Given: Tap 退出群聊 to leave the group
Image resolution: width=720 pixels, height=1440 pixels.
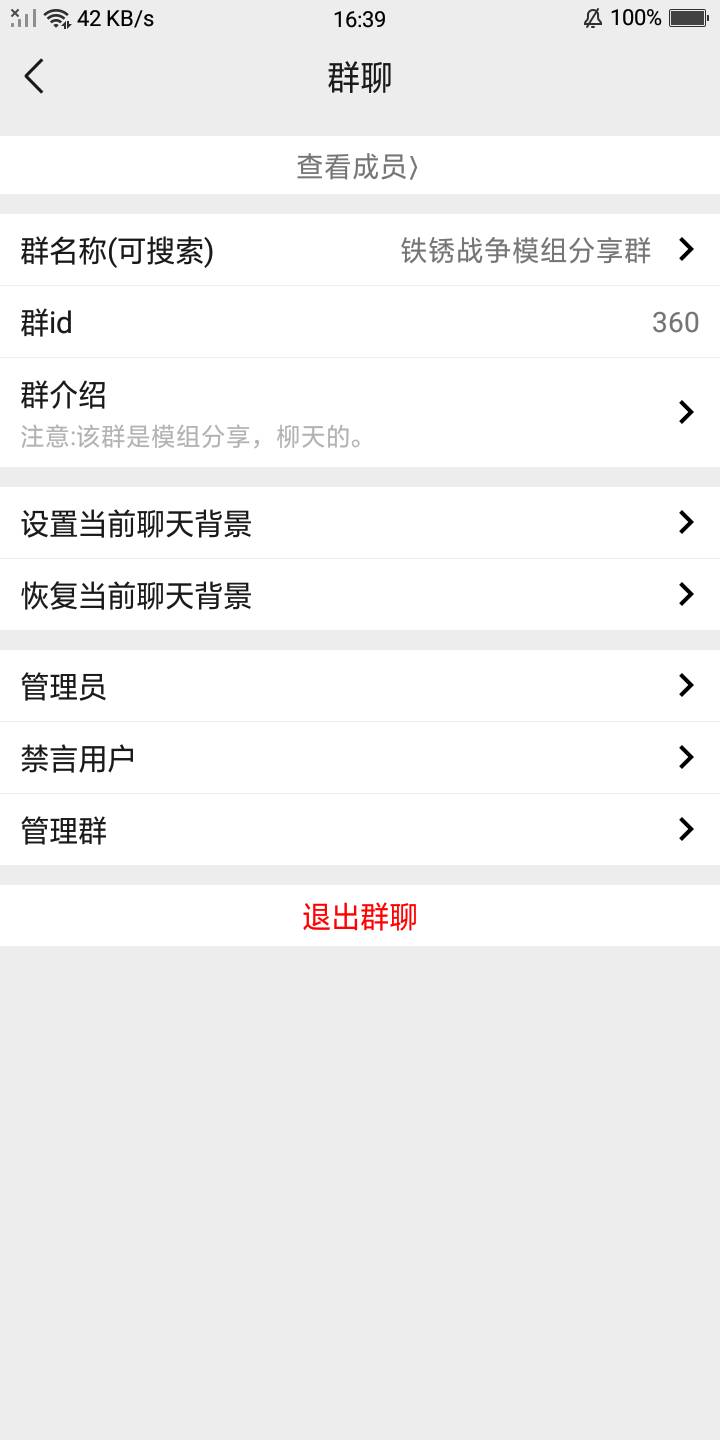Looking at the screenshot, I should (x=360, y=916).
